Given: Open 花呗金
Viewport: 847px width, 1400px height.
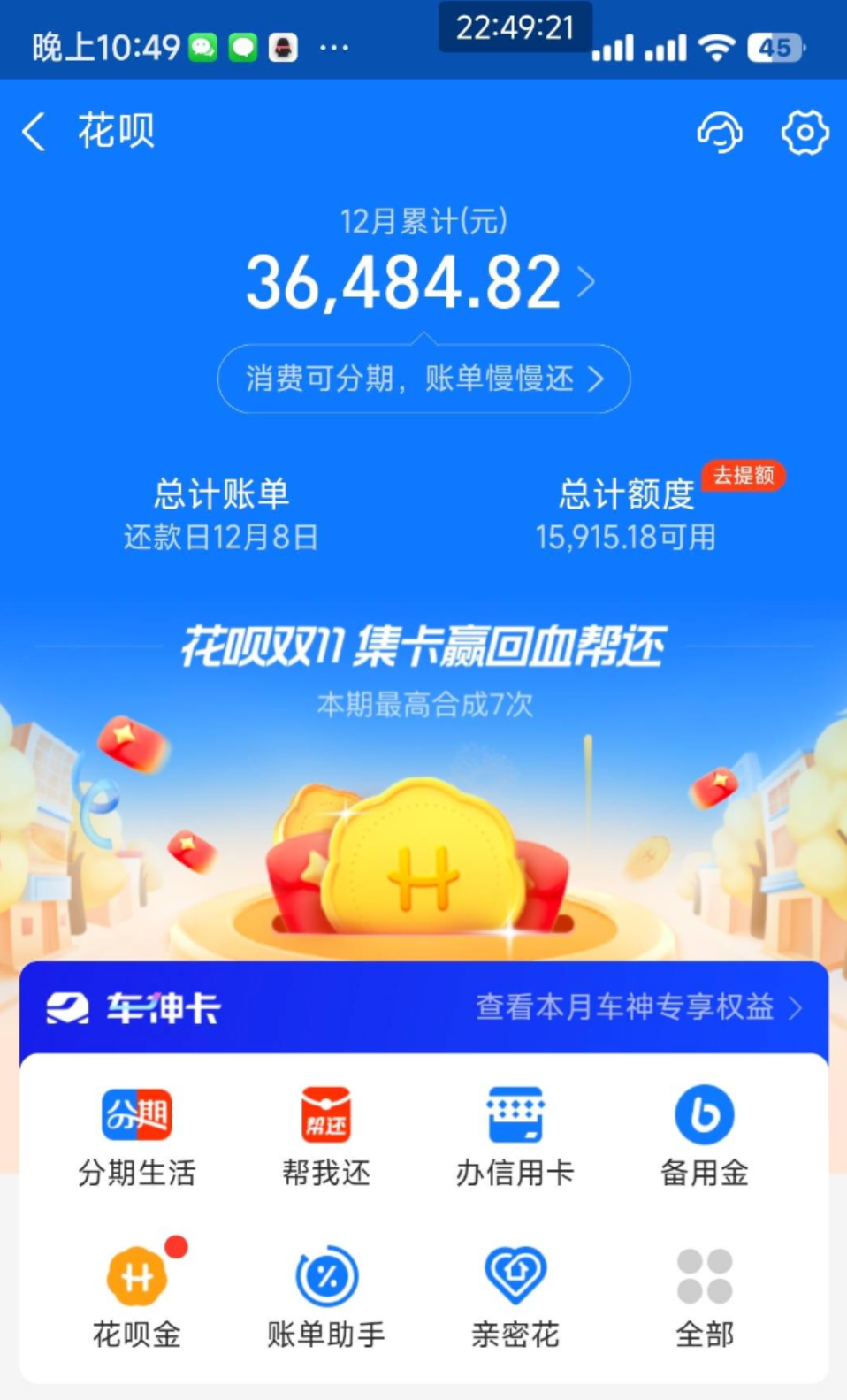Looking at the screenshot, I should [137, 1297].
